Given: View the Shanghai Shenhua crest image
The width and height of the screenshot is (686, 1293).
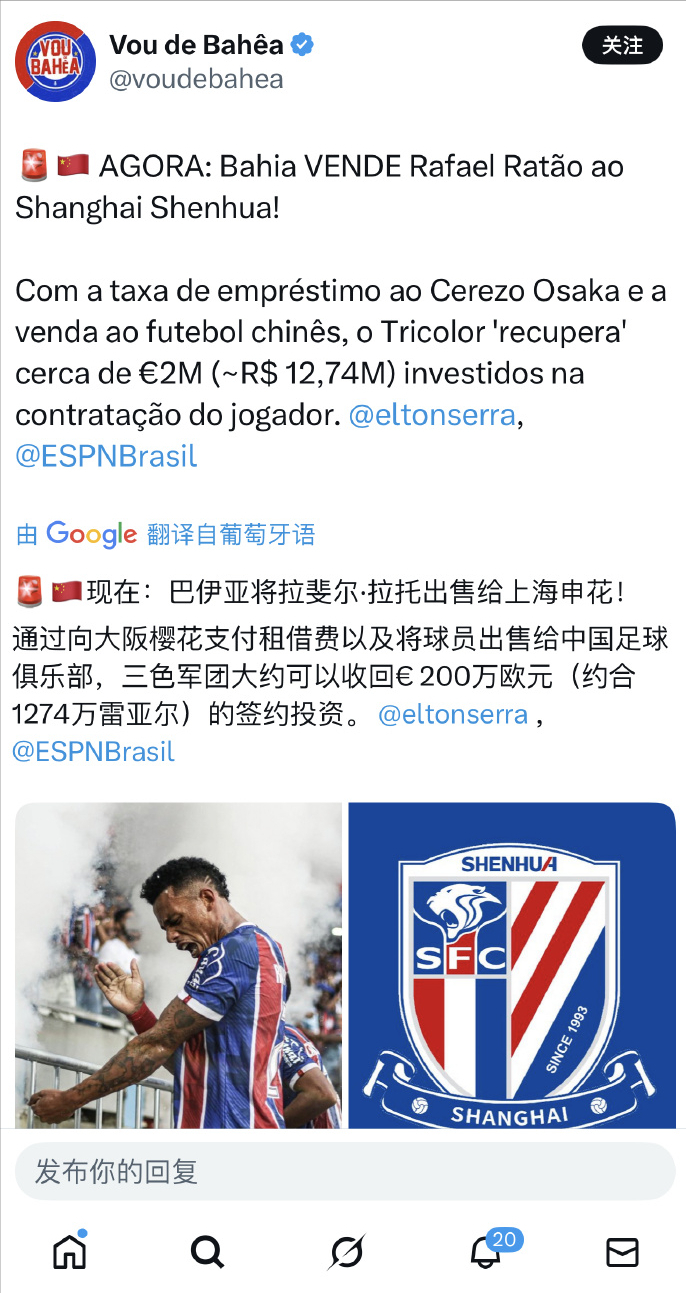Looking at the screenshot, I should point(511,965).
